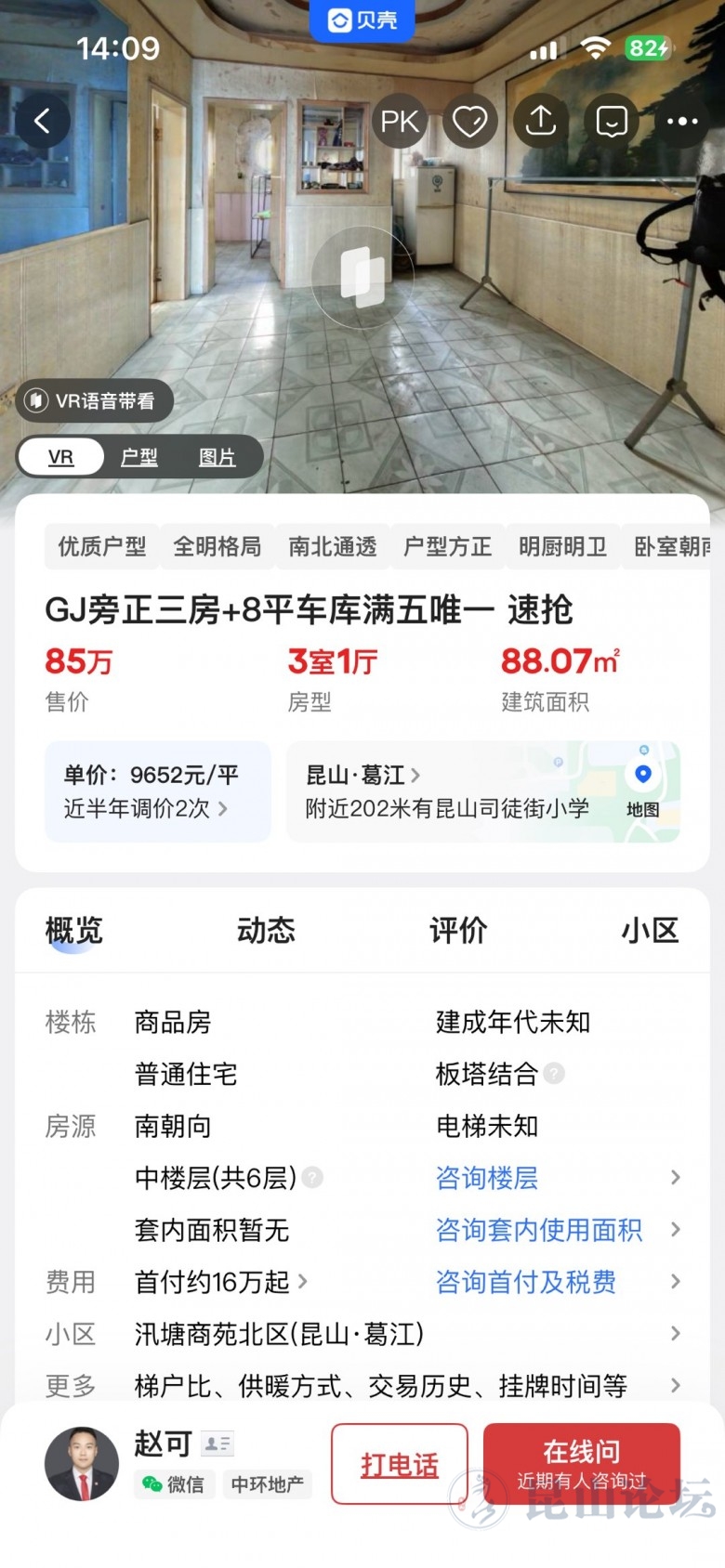Tap 咨询套内使用面积 link
The image size is (725, 1568).
point(539,1230)
